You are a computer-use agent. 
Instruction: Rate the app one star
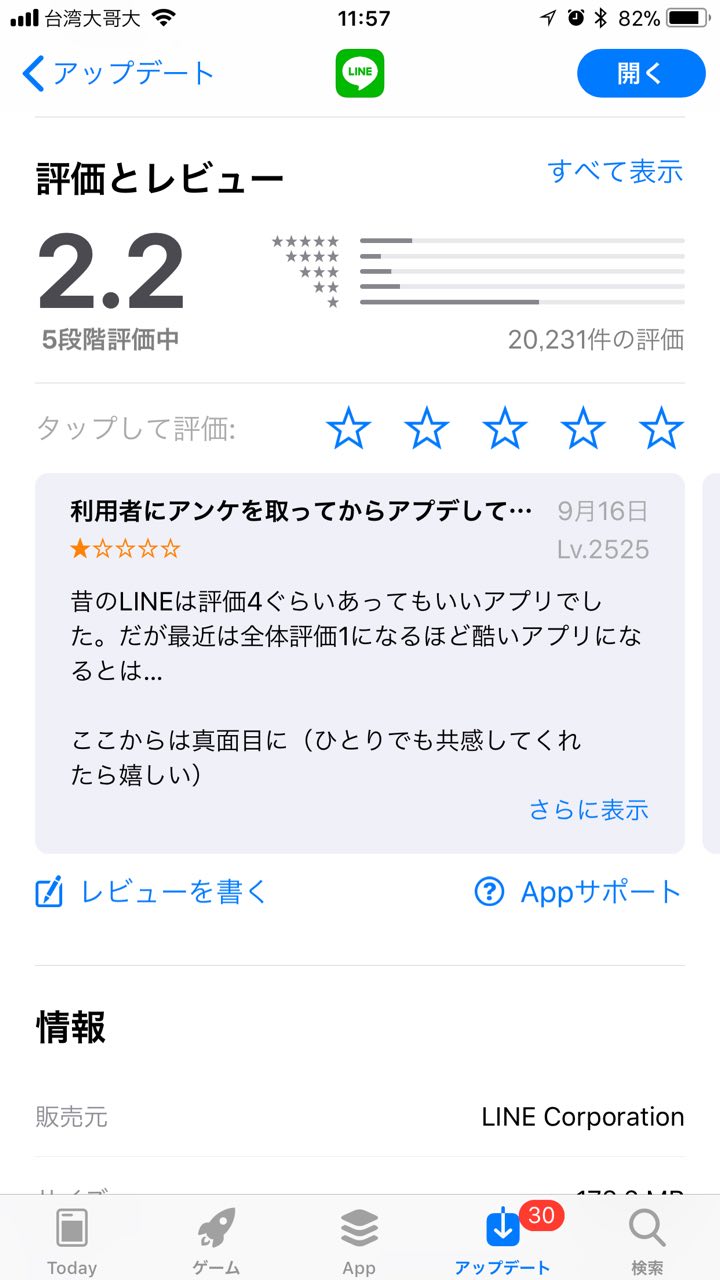click(348, 429)
